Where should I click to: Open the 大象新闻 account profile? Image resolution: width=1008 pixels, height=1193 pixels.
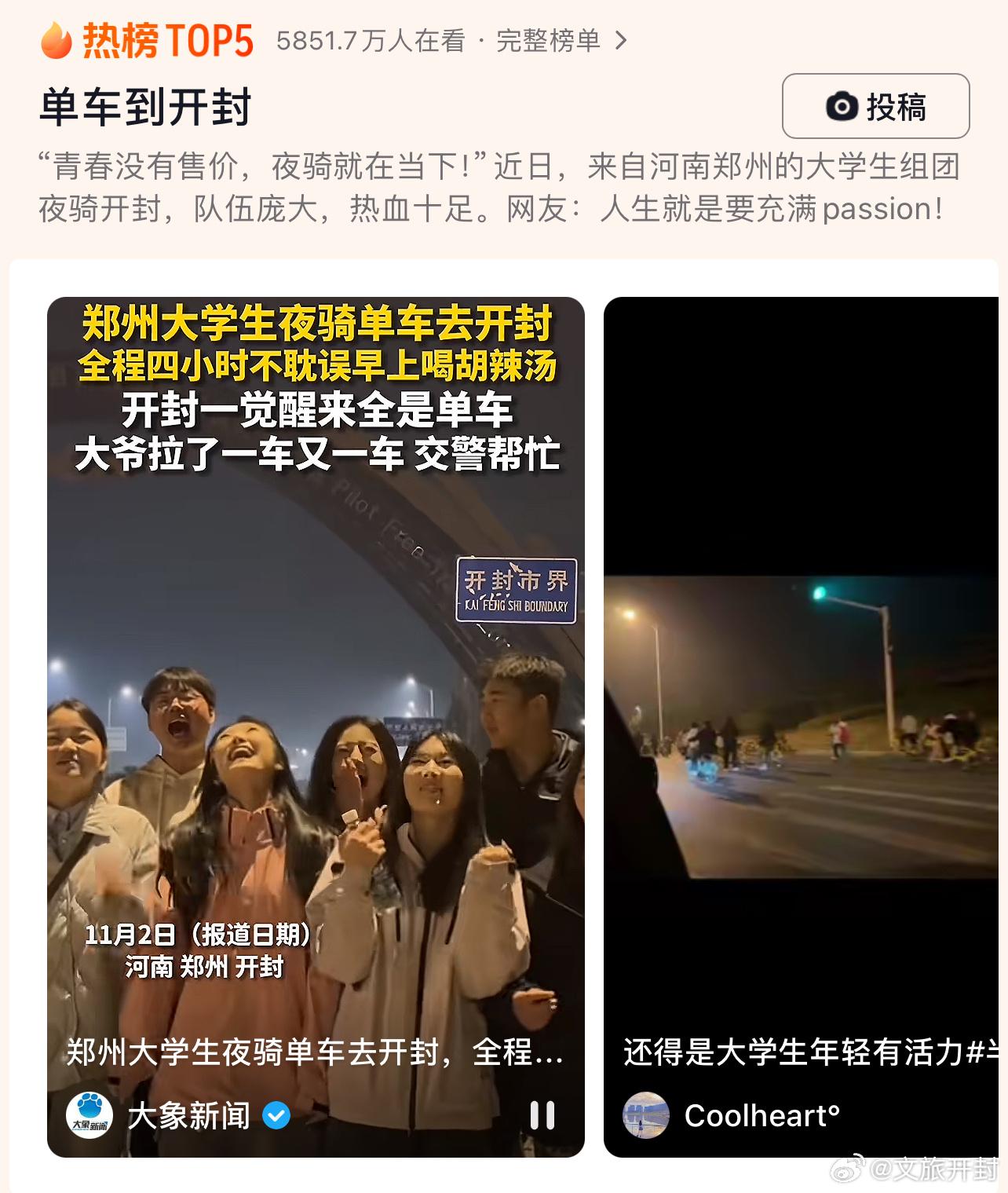pos(187,1115)
